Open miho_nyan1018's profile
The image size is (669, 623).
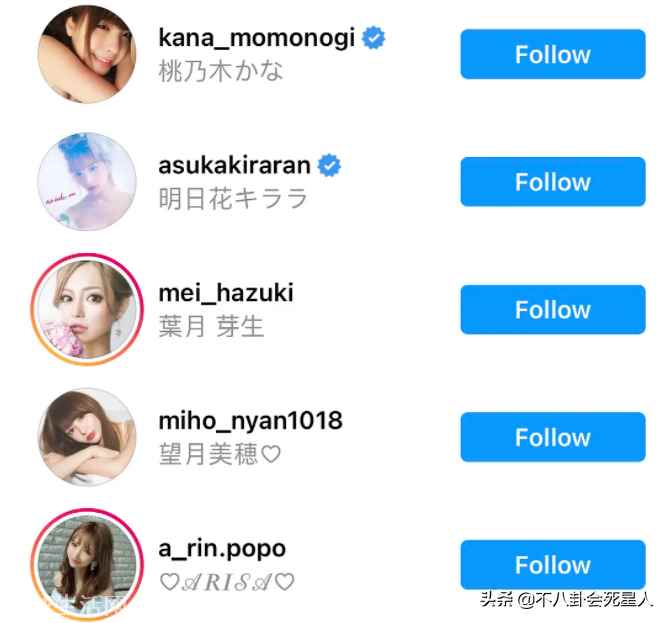coord(250,421)
